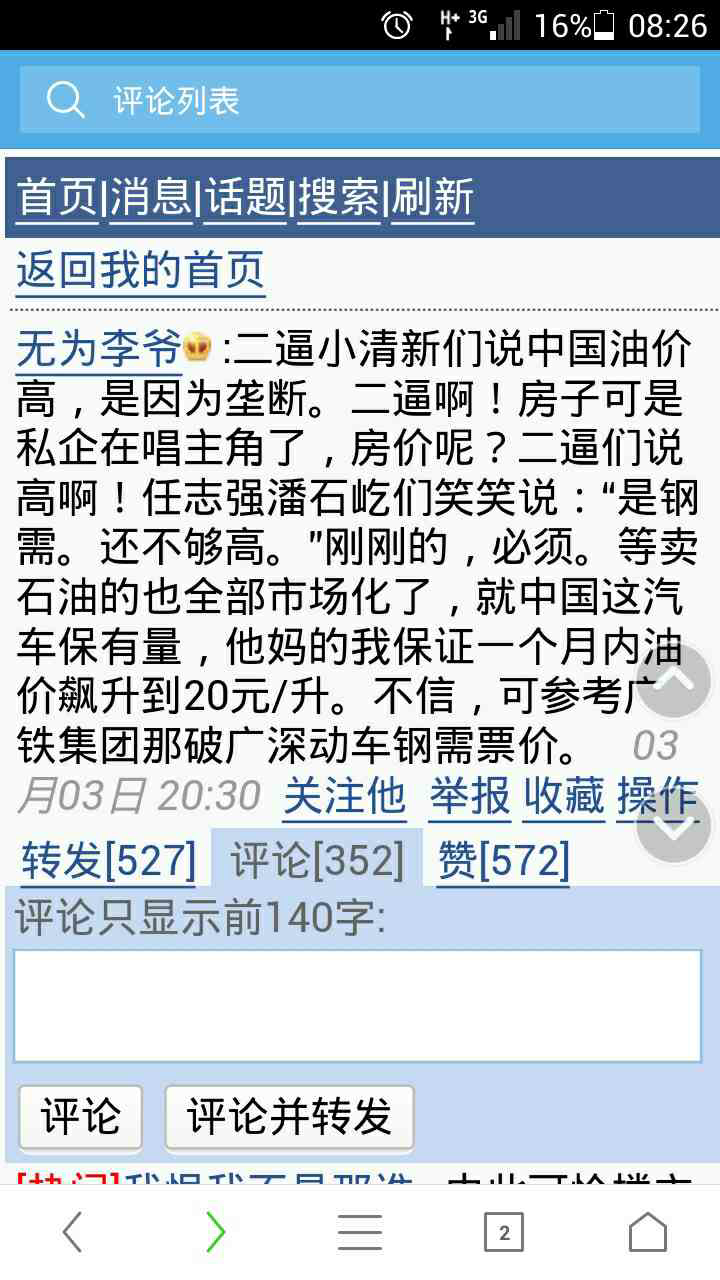Screen dimensions: 720x1280
Task: Open the browser tabs counter
Action: [x=504, y=1232]
